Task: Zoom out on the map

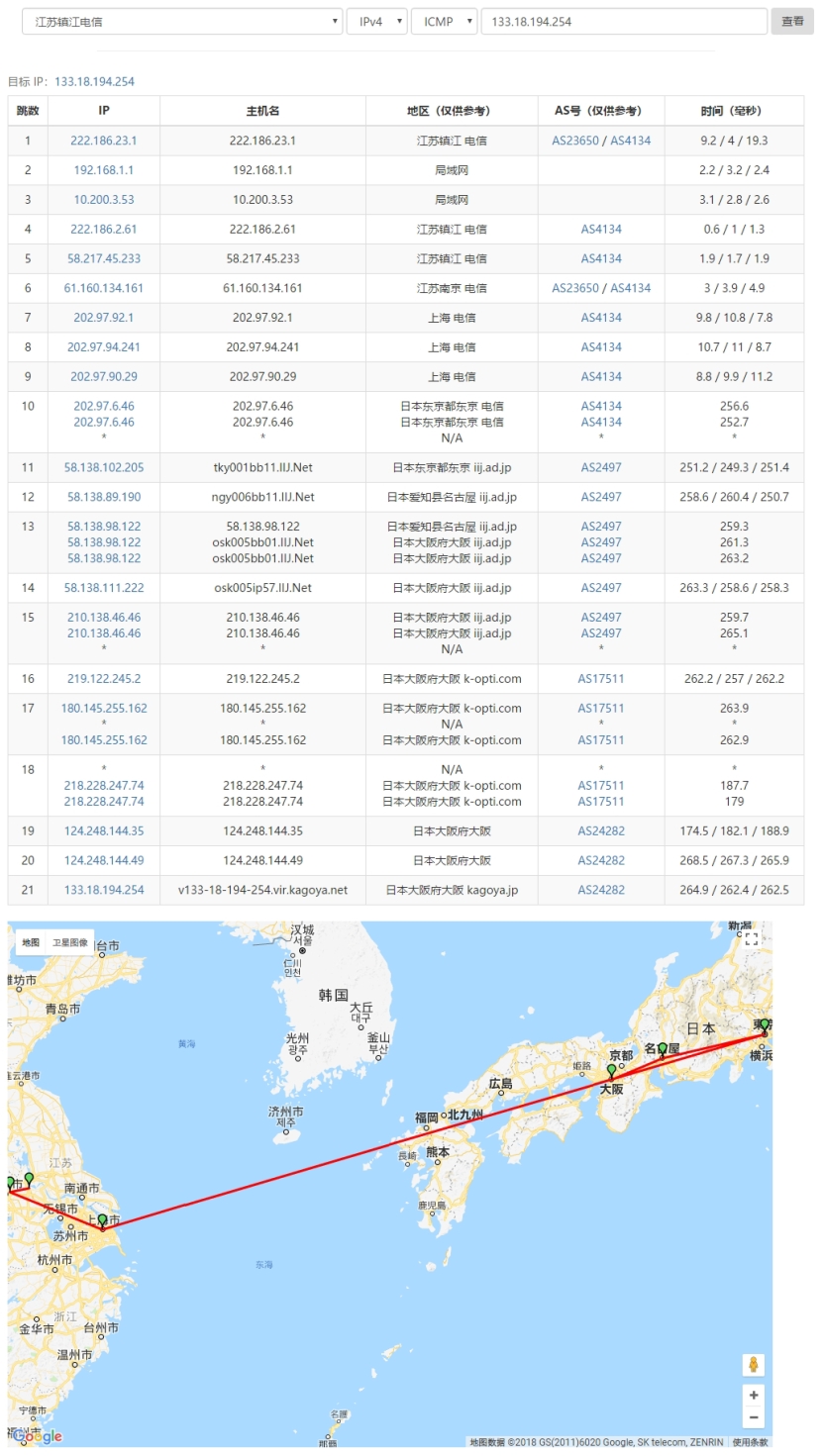Action: (x=754, y=1417)
